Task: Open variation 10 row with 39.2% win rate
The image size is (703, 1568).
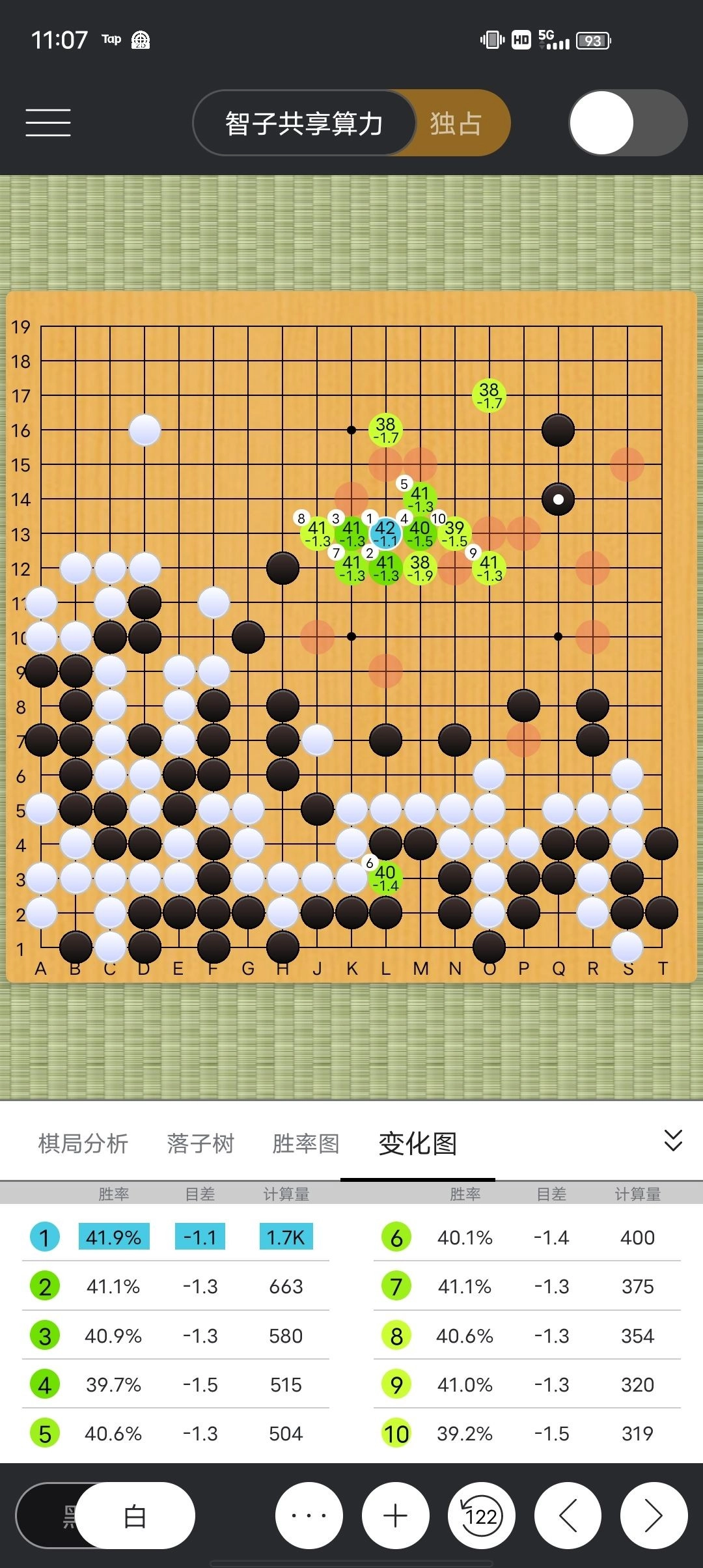Action: tap(527, 1433)
